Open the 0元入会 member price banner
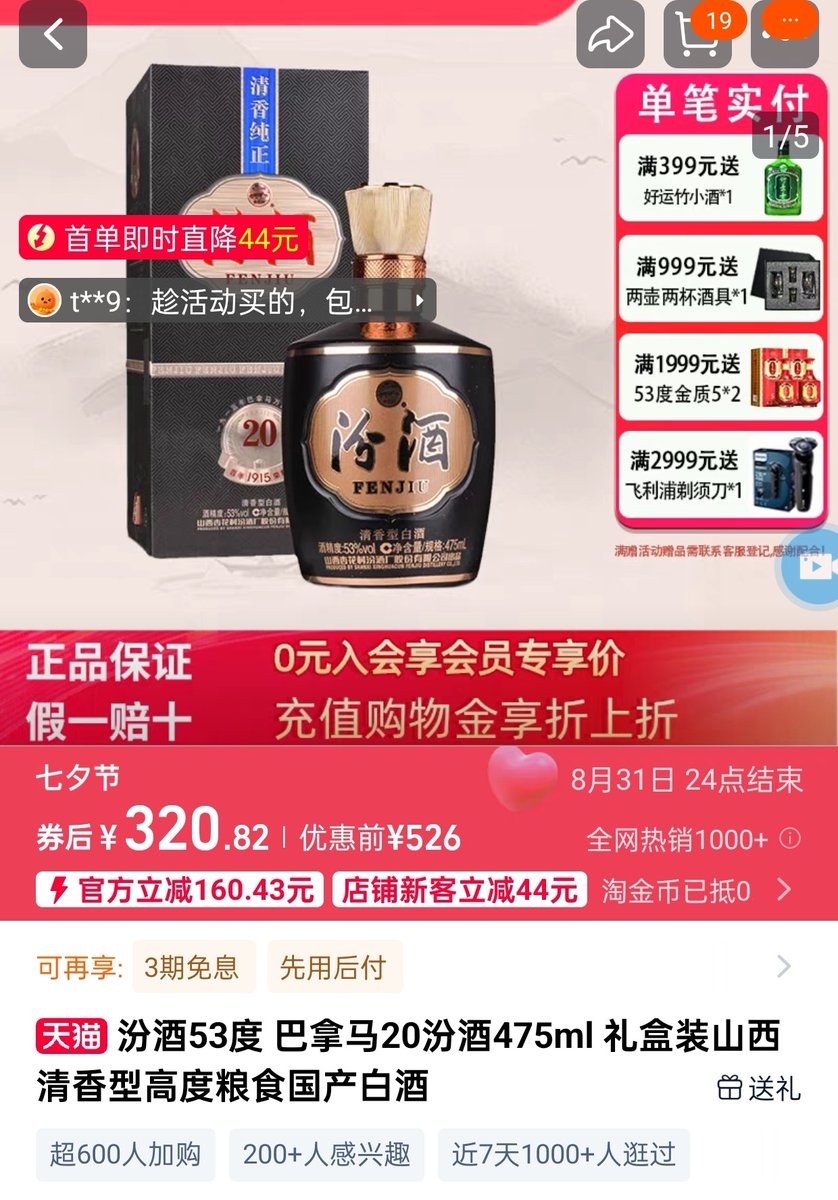Screen dimensions: 838x1200 click(x=448, y=661)
